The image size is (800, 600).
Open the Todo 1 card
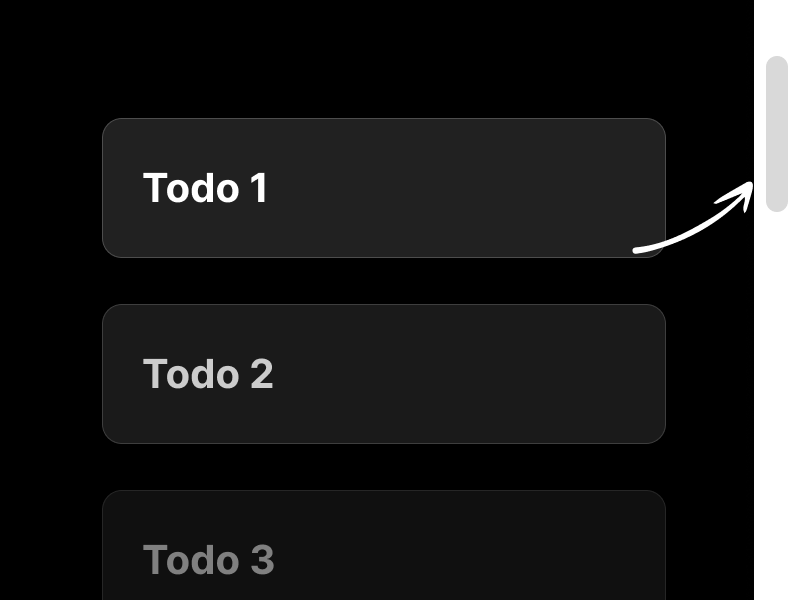383,188
